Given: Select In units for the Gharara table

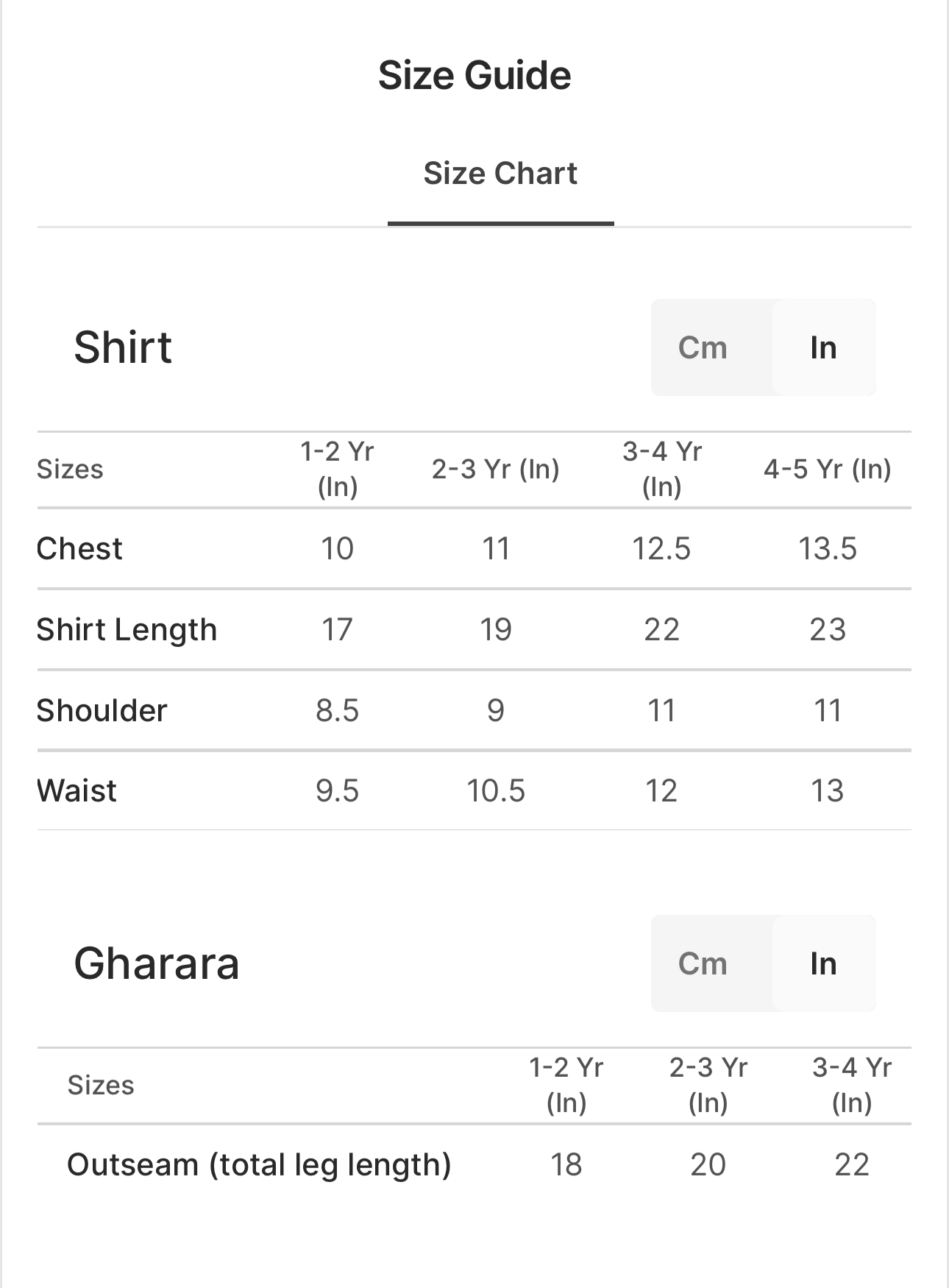Looking at the screenshot, I should (x=823, y=964).
